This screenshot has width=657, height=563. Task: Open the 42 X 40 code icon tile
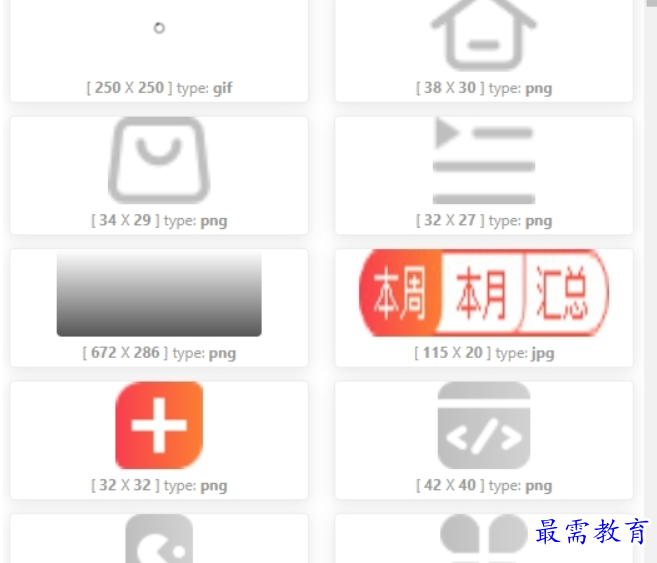[484, 427]
